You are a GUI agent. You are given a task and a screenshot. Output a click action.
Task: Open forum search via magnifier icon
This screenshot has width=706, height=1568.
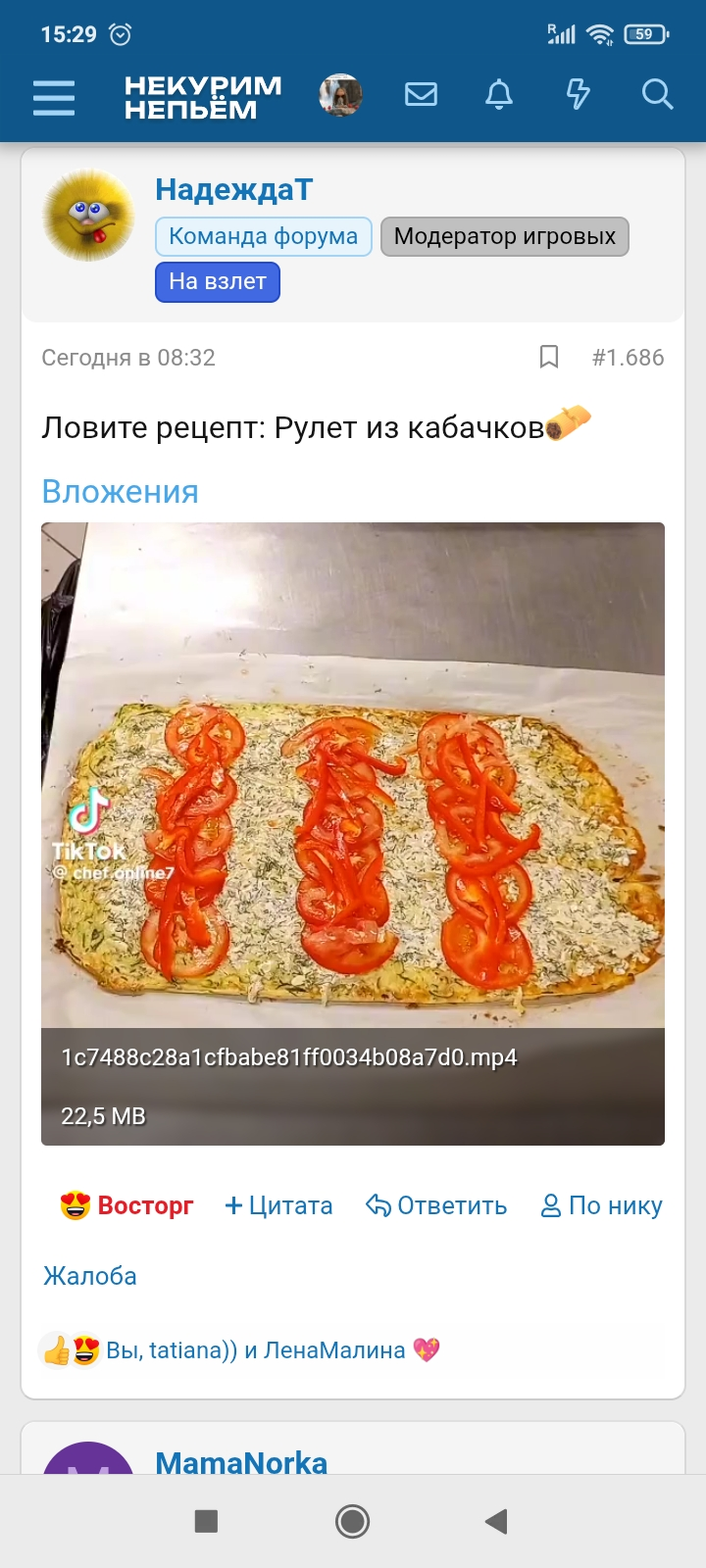click(x=656, y=95)
